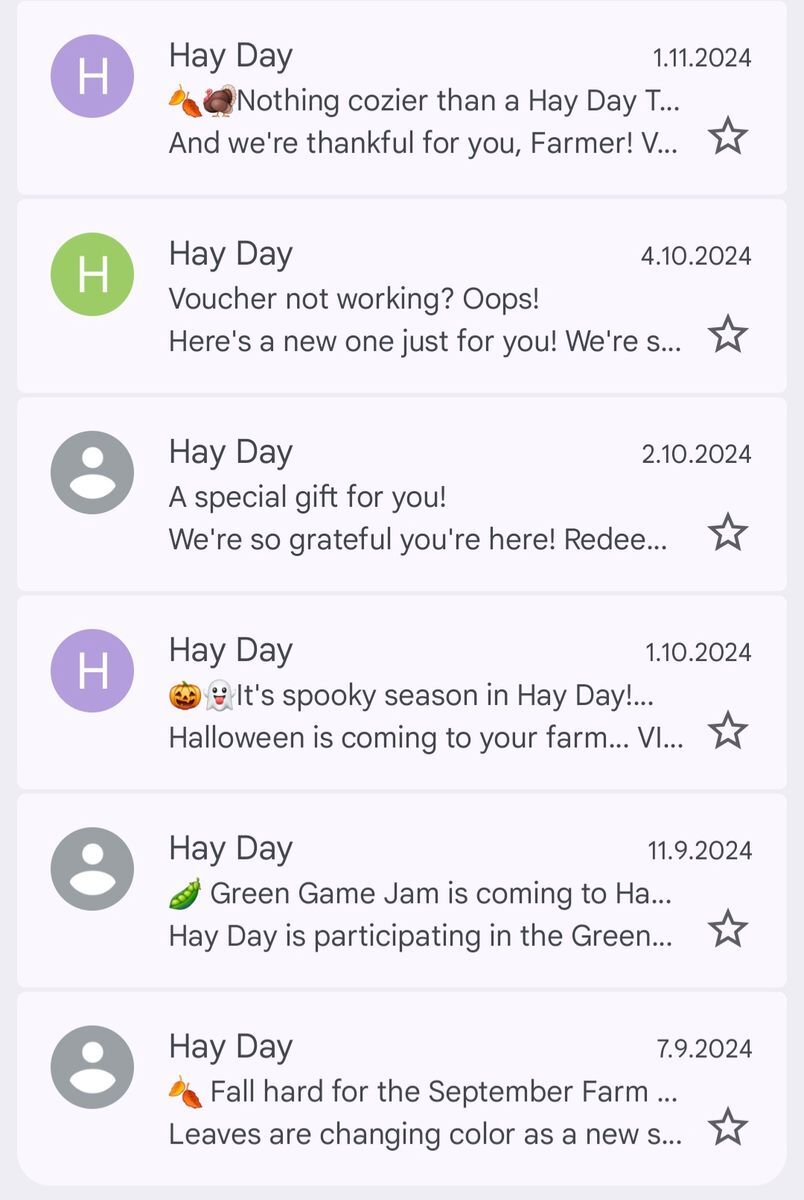Select the special gift email via its avatar
Viewport: 804px width, 1200px height.
pyautogui.click(x=92, y=472)
